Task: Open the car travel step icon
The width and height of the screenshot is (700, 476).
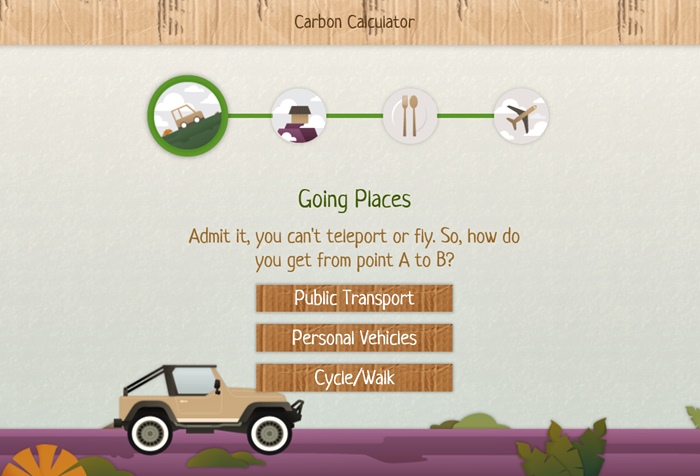Action: coord(187,116)
